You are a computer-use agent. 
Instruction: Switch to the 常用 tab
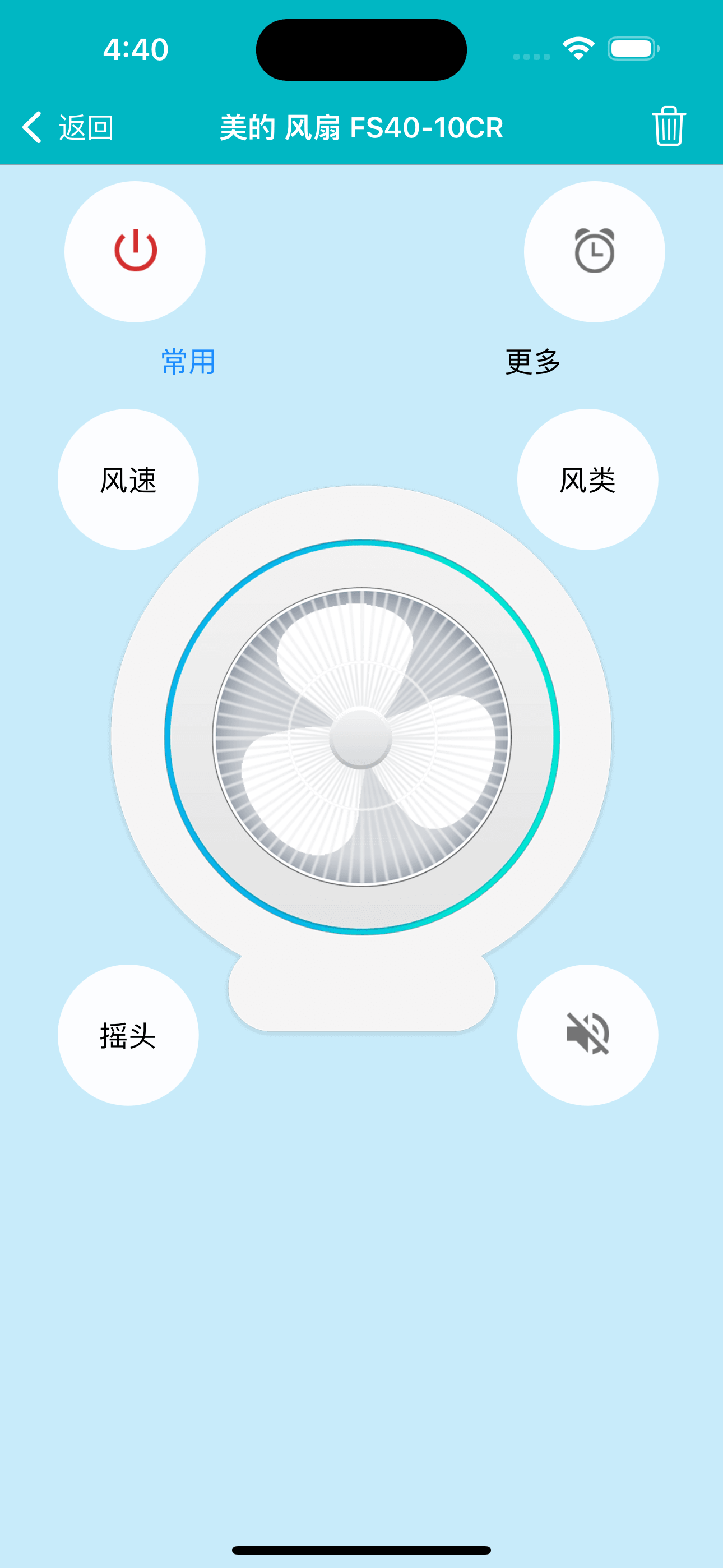189,362
